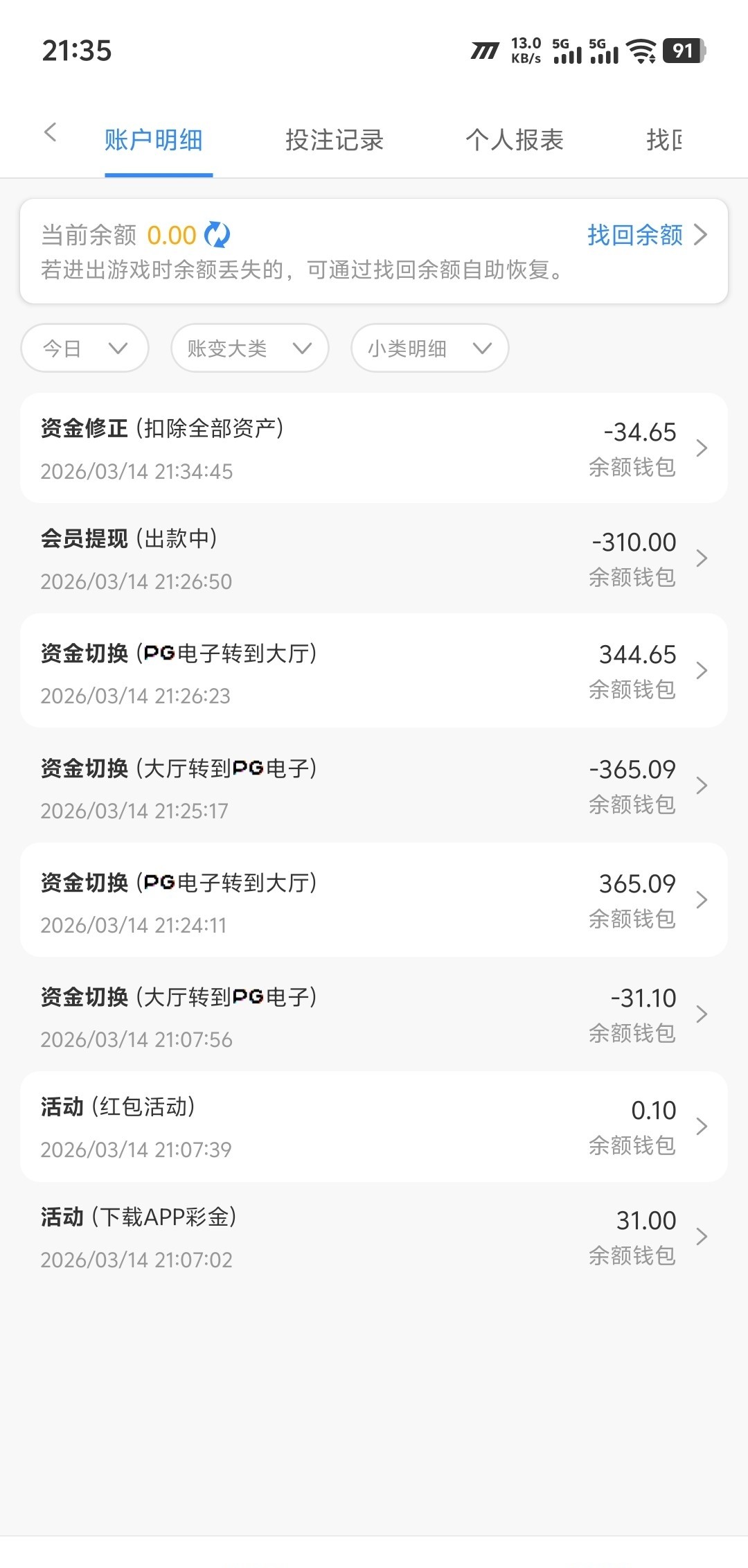Select the 账户明细 tab

coord(154,140)
